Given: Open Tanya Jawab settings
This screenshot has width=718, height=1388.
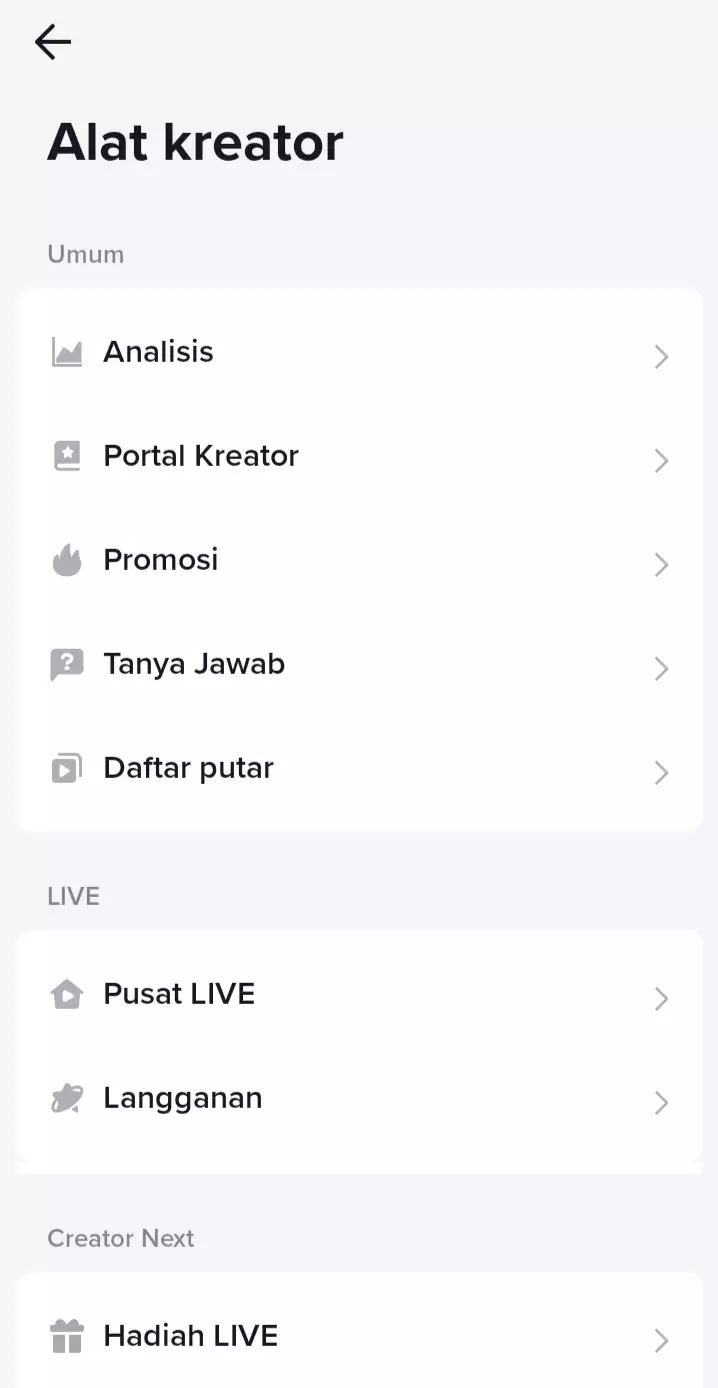Looking at the screenshot, I should 359,665.
